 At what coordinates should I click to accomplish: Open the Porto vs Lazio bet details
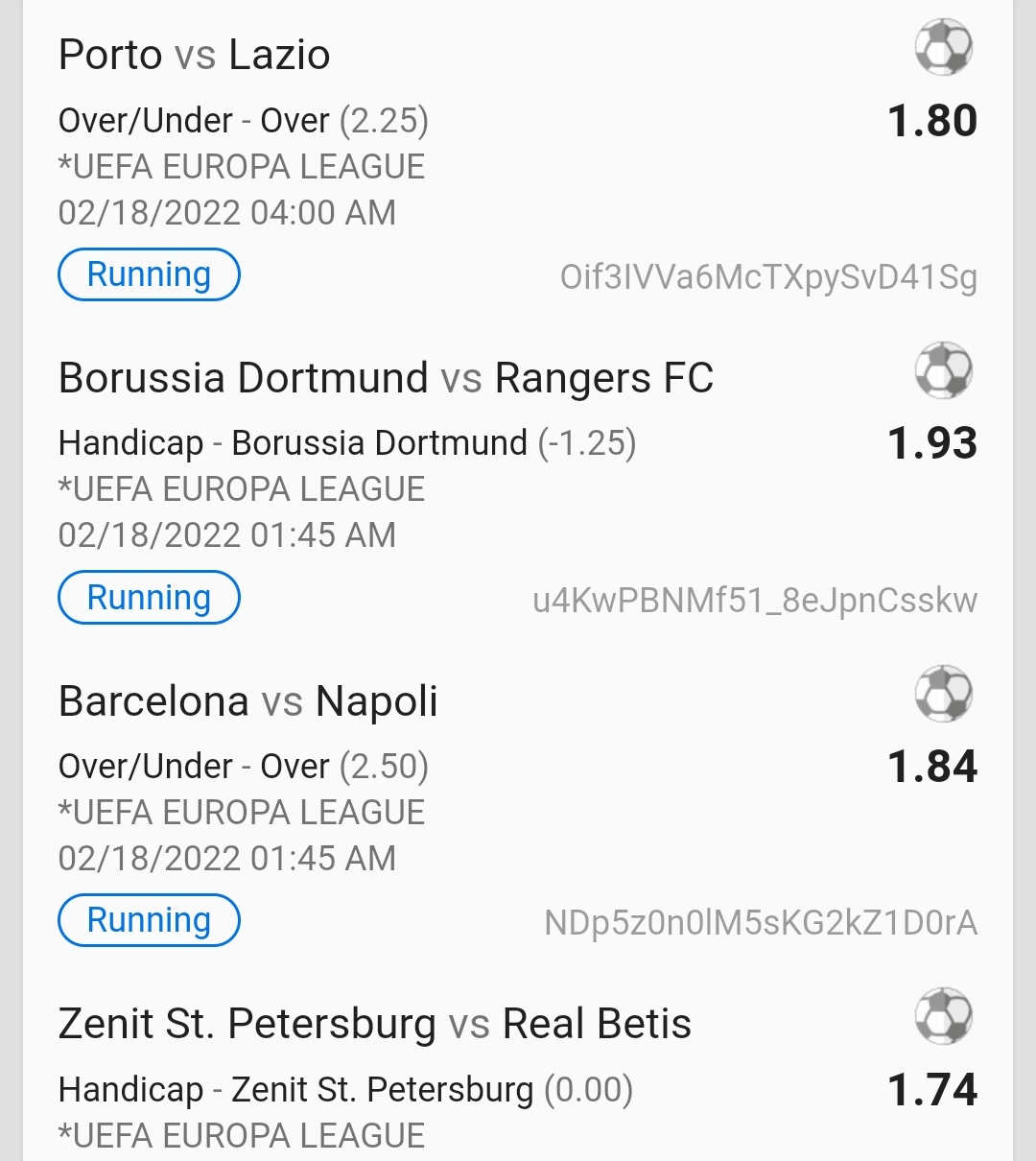coord(195,55)
